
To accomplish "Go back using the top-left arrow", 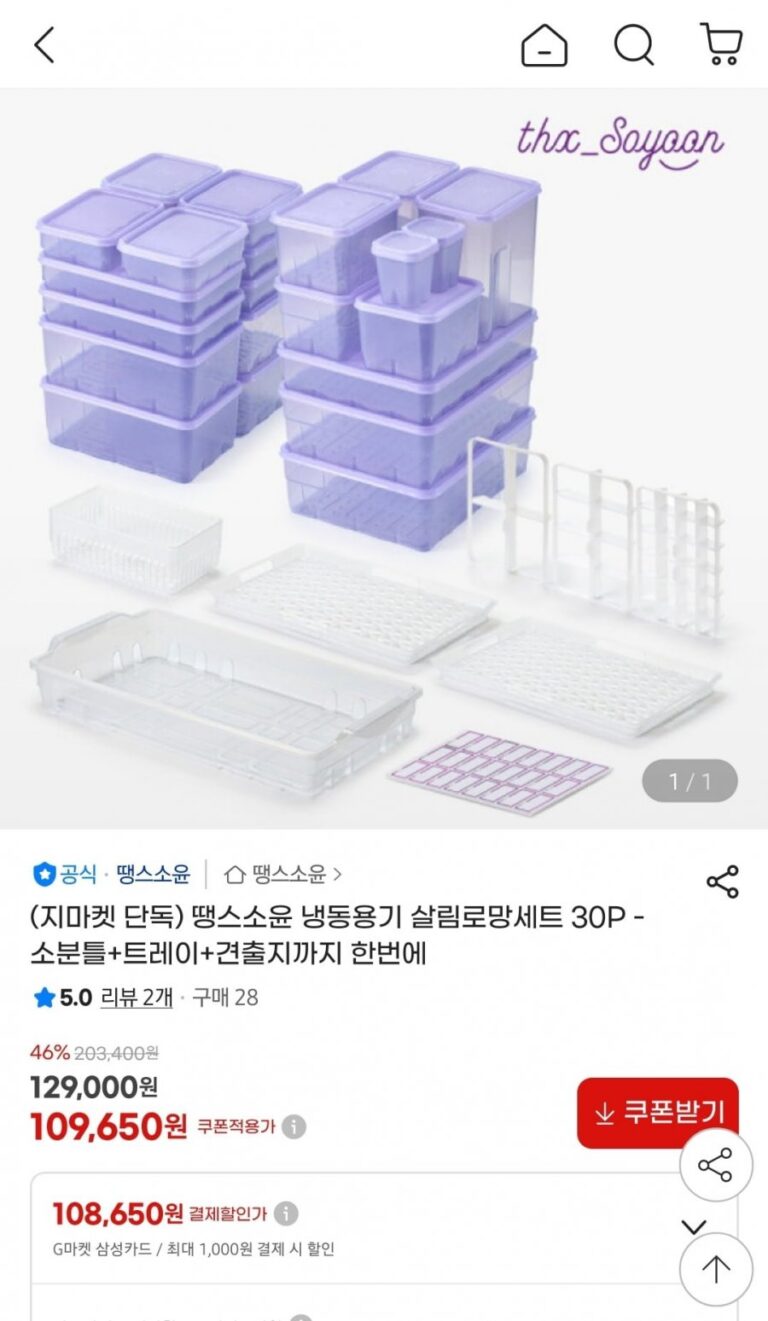I will 44,45.
